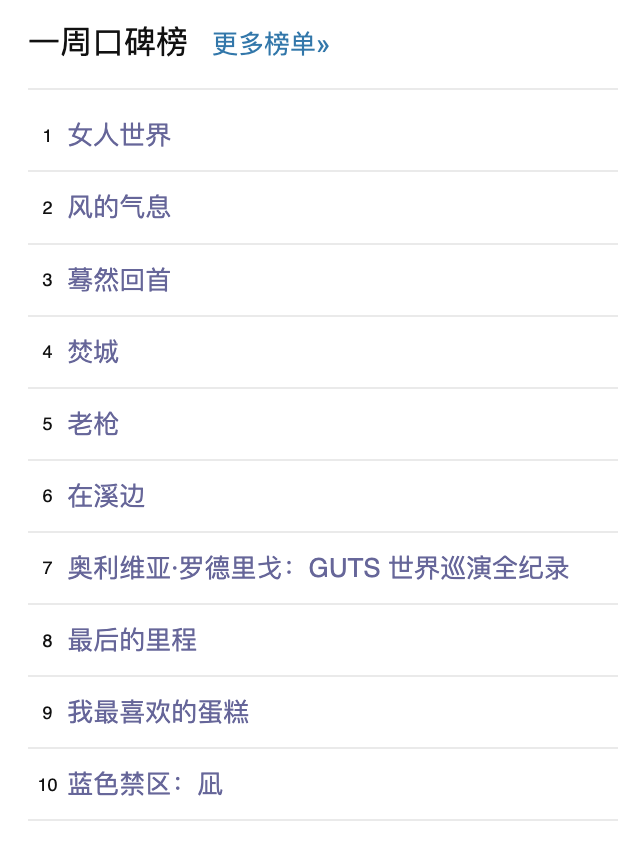The image size is (618, 848).
Task: Open the movie 老枪
Action: pos(93,424)
